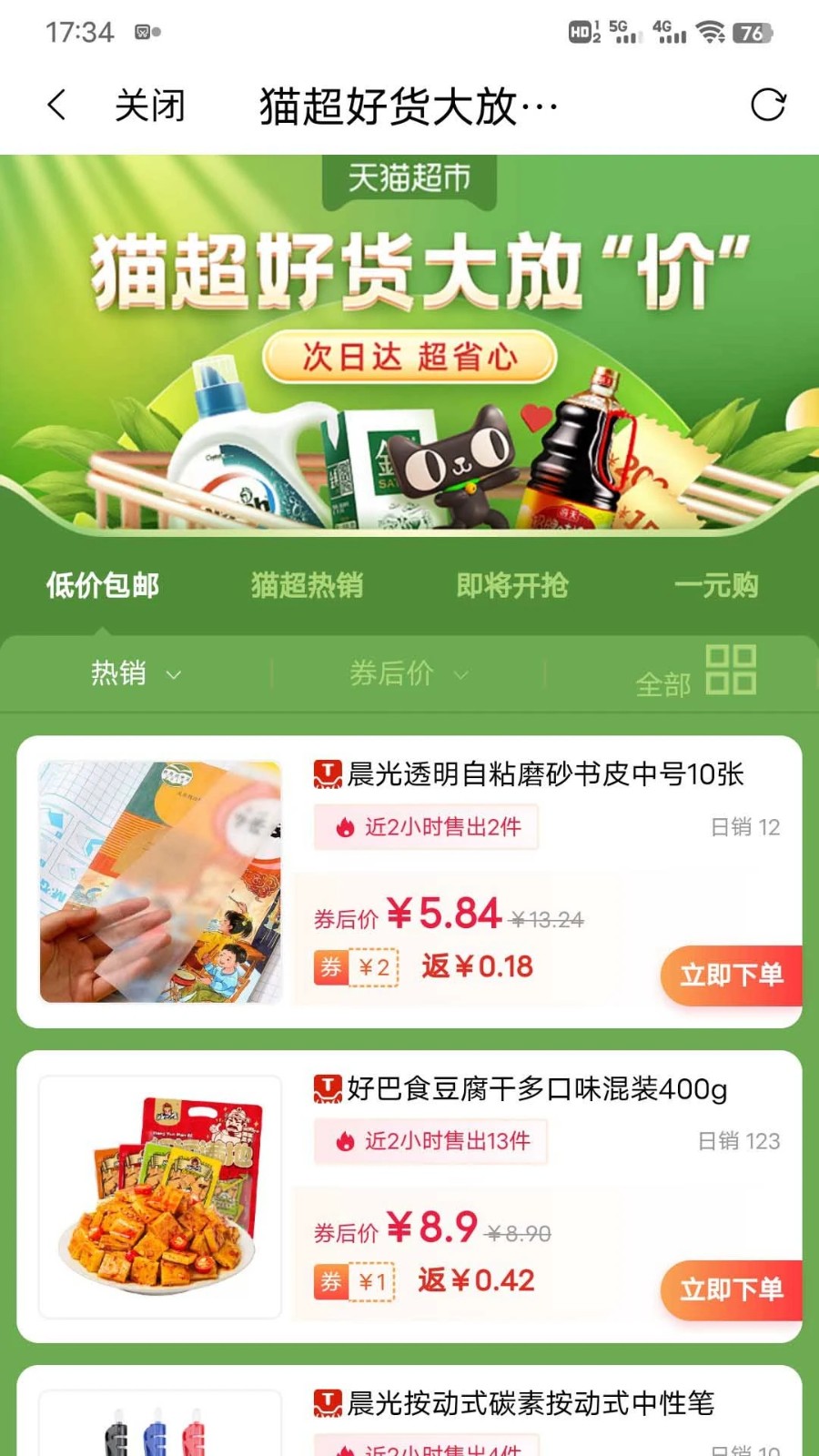Tap the refresh icon at top right
819x1456 pixels.
(x=769, y=104)
